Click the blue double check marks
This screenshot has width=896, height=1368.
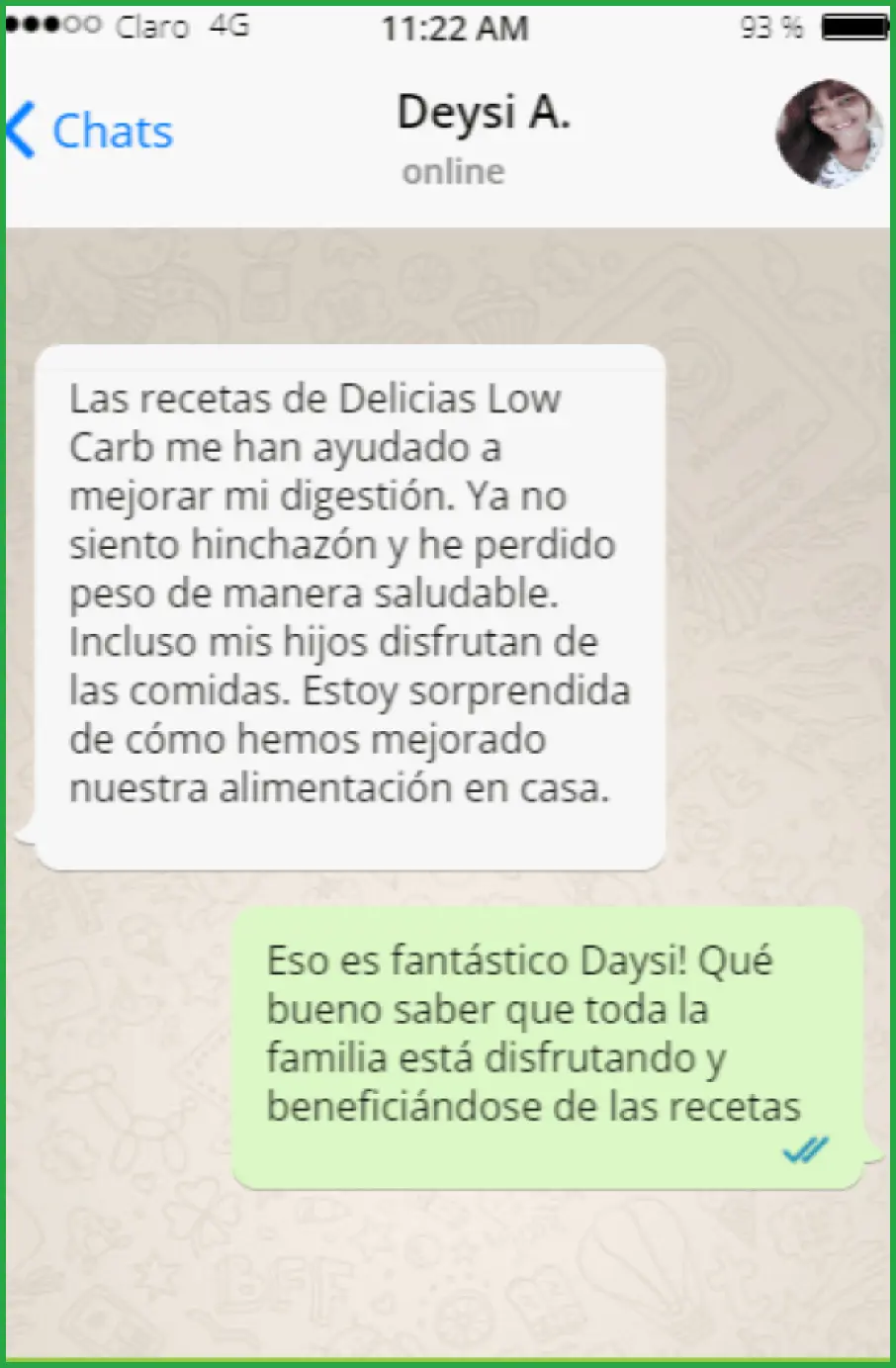[x=805, y=1149]
